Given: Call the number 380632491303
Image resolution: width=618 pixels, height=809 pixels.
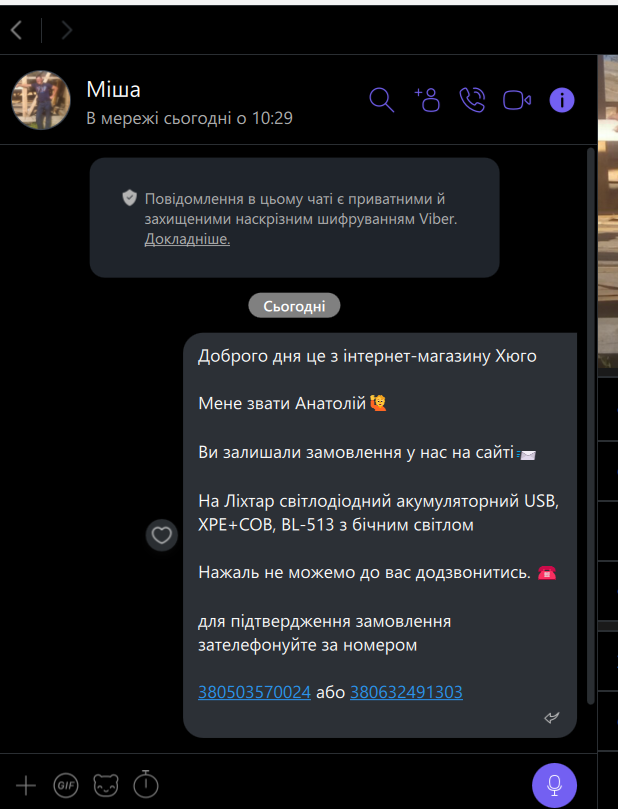Looking at the screenshot, I should coord(406,692).
